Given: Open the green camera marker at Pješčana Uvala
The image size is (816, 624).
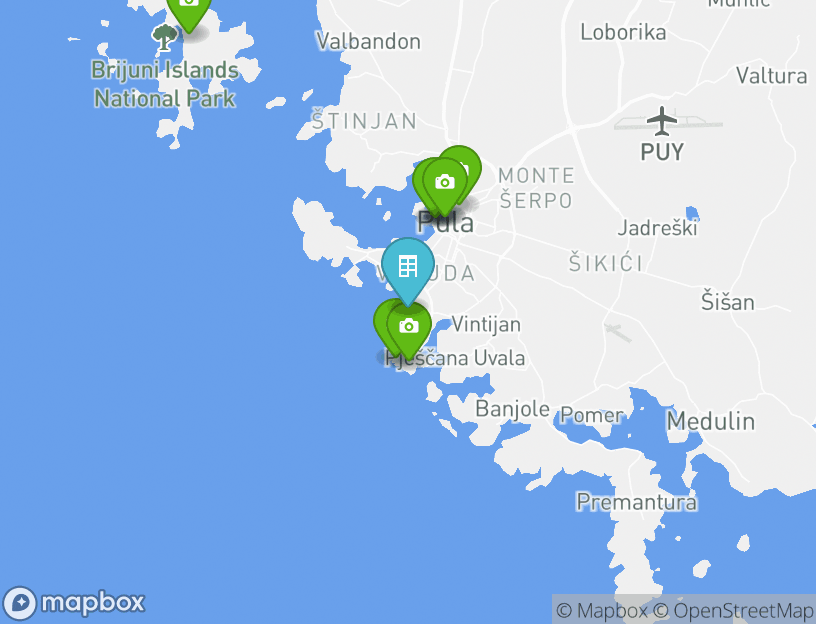Looking at the screenshot, I should point(408,326).
